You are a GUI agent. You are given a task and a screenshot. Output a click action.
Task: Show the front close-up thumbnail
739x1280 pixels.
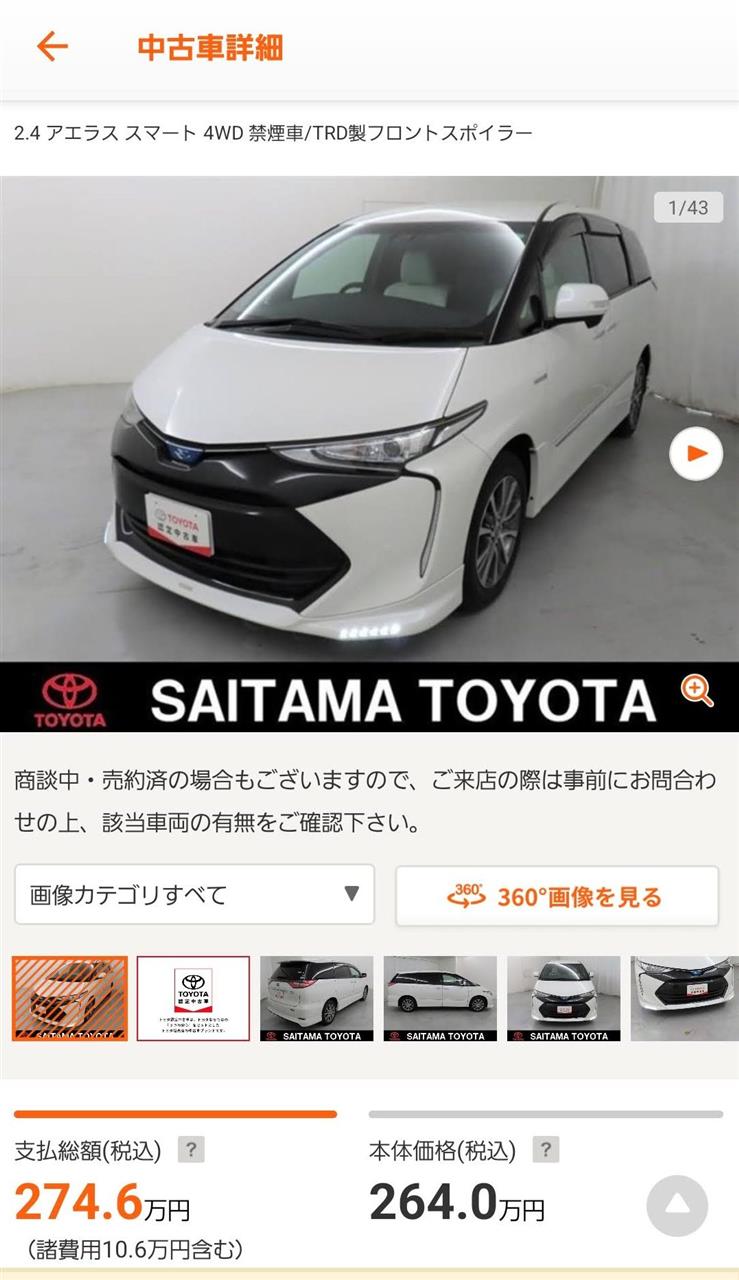tap(685, 999)
